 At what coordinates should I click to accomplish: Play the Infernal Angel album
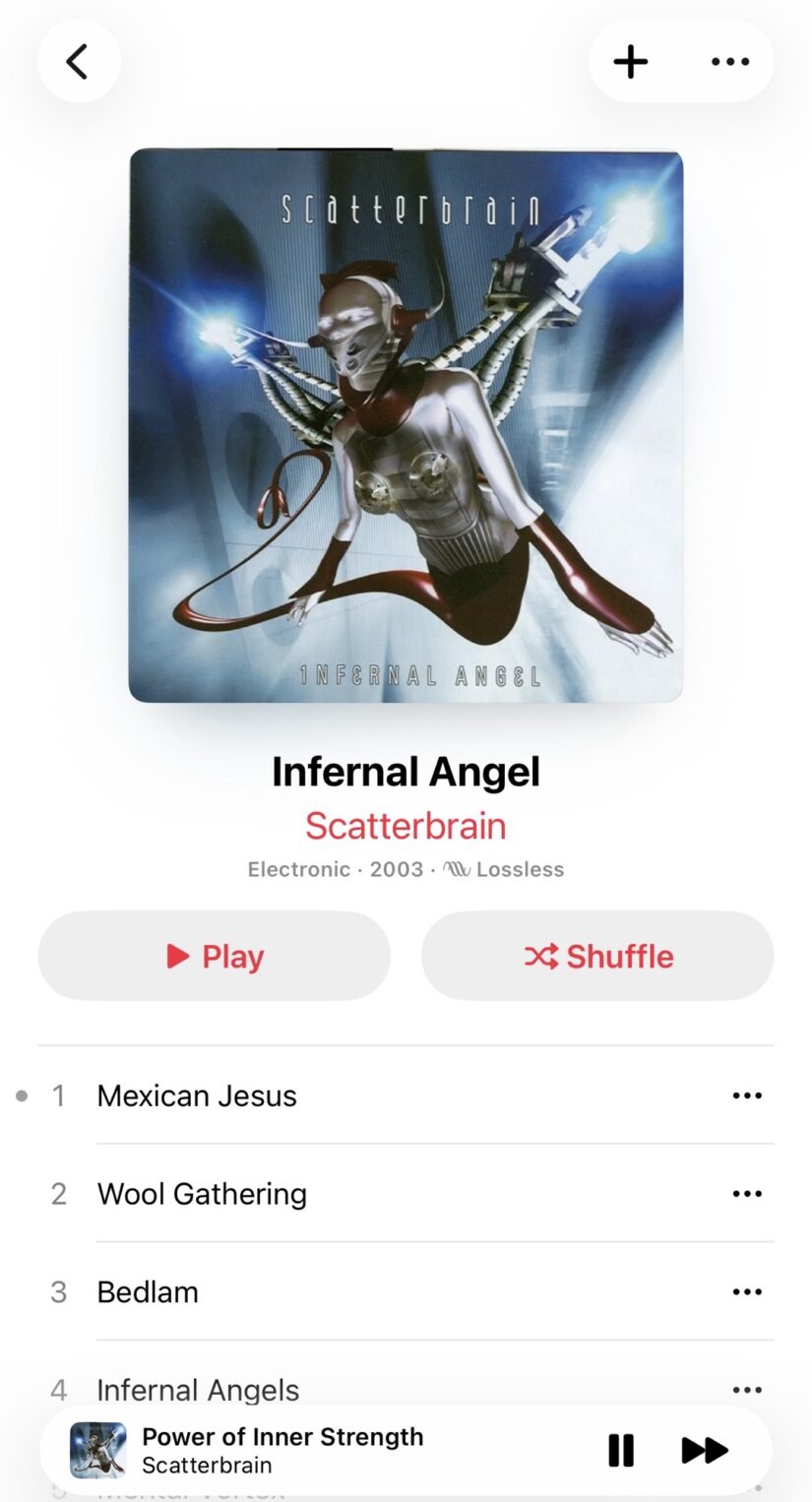pyautogui.click(x=214, y=956)
